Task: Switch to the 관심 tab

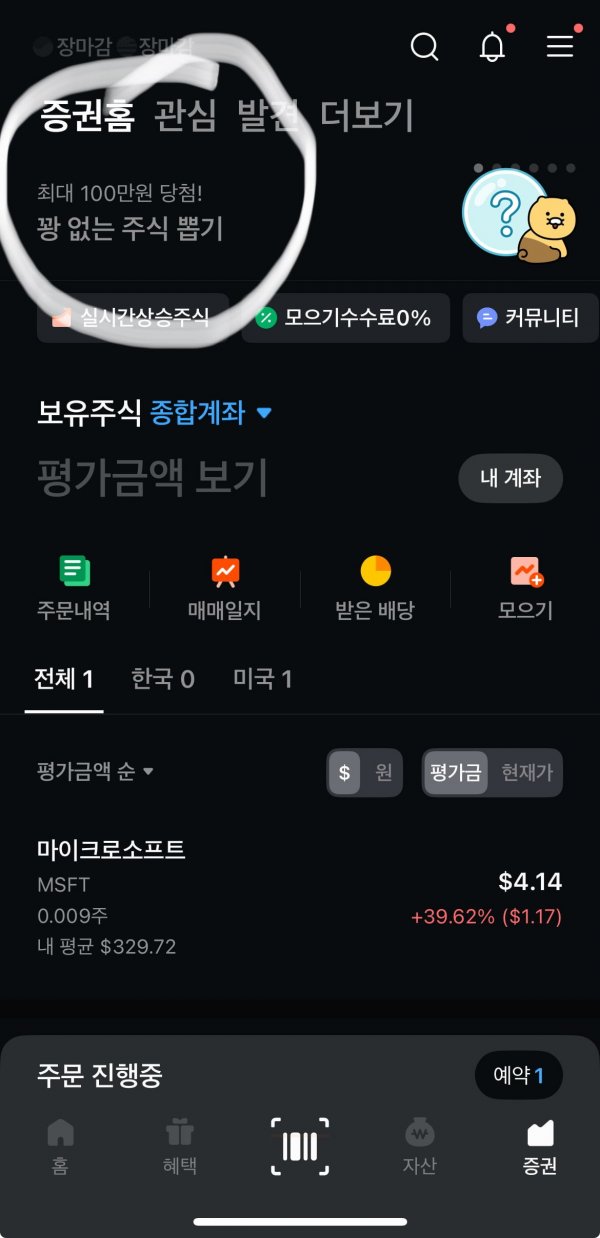Action: [x=185, y=116]
